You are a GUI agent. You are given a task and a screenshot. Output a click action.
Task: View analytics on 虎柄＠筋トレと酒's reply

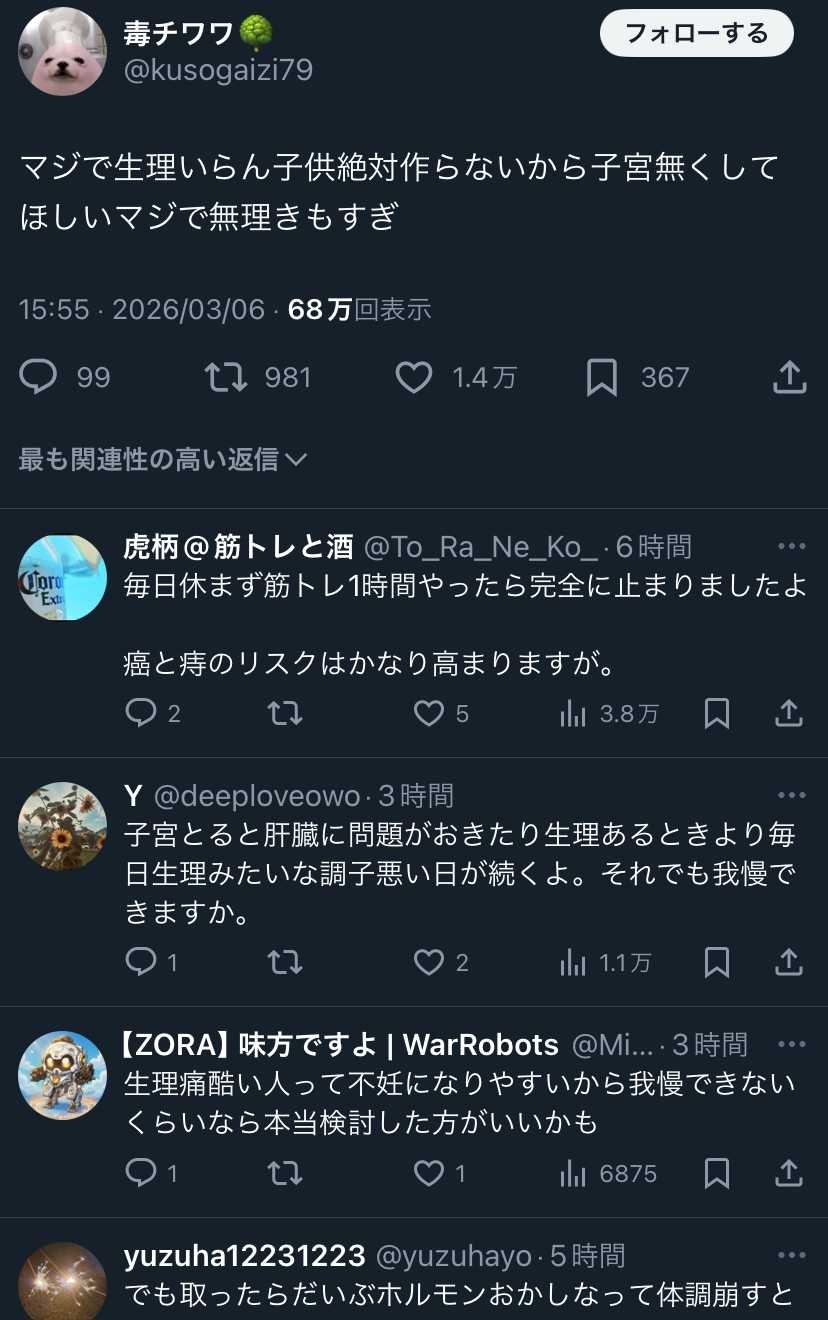coord(573,713)
